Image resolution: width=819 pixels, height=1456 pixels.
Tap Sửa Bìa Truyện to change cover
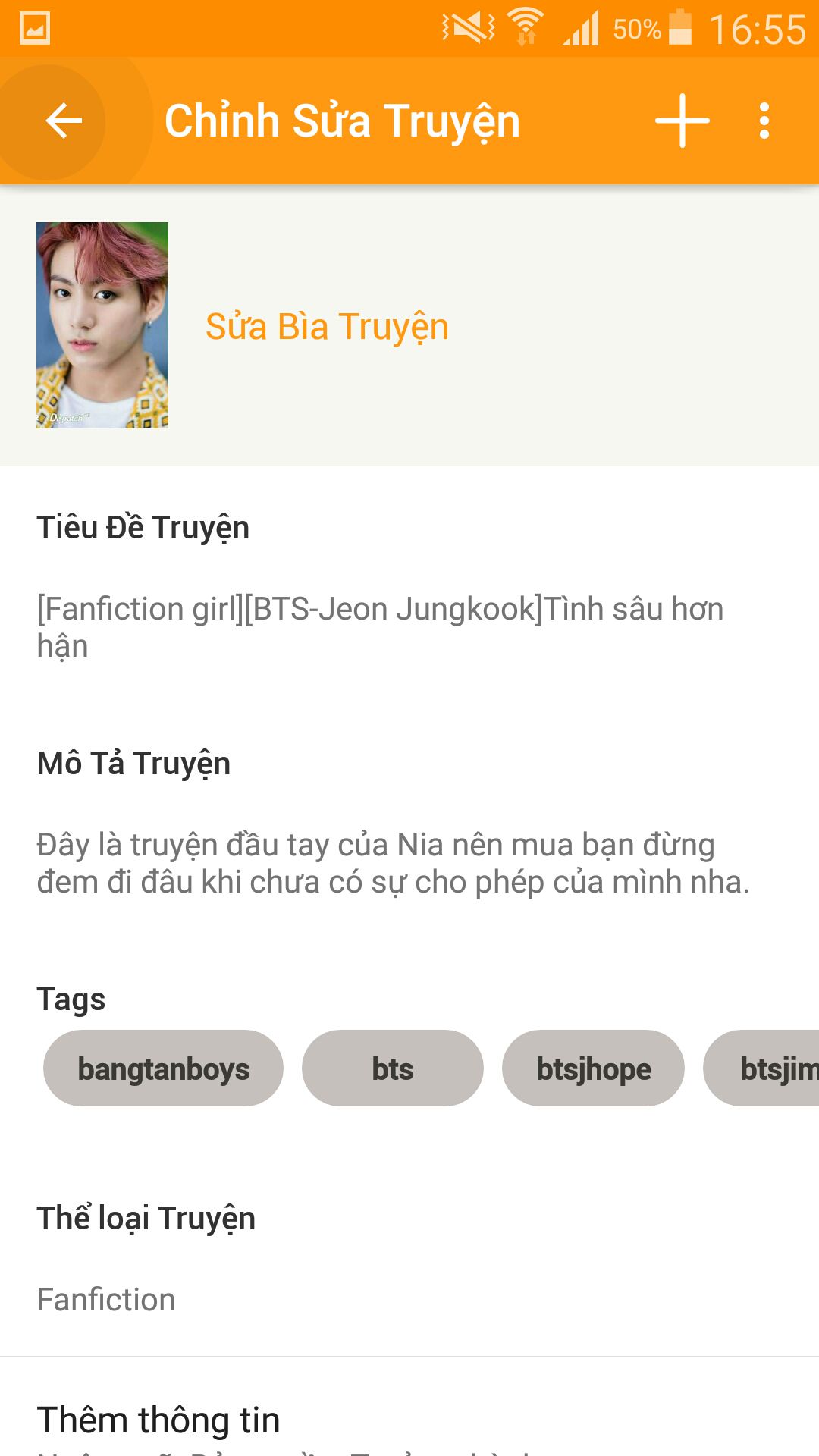327,326
